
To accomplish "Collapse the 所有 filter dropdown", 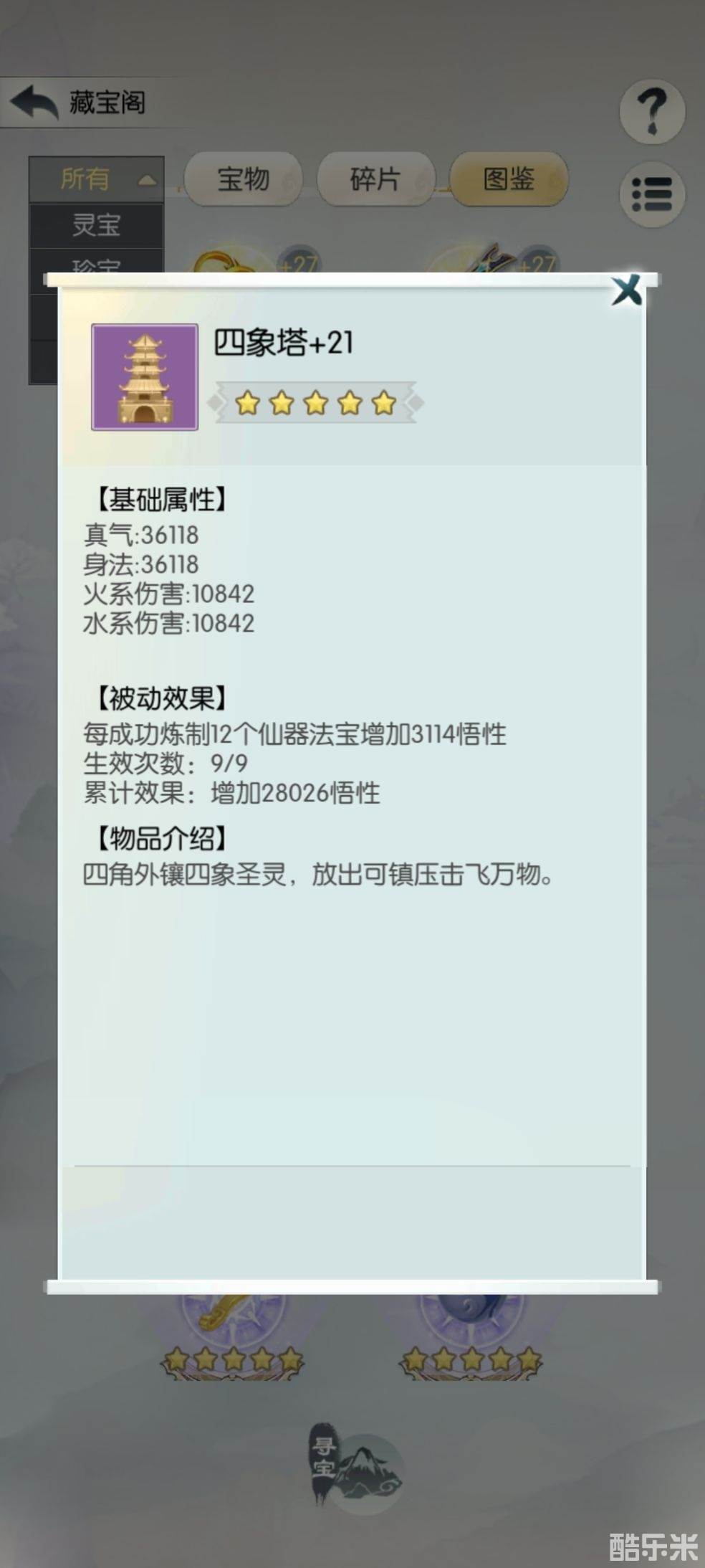I will pos(96,179).
